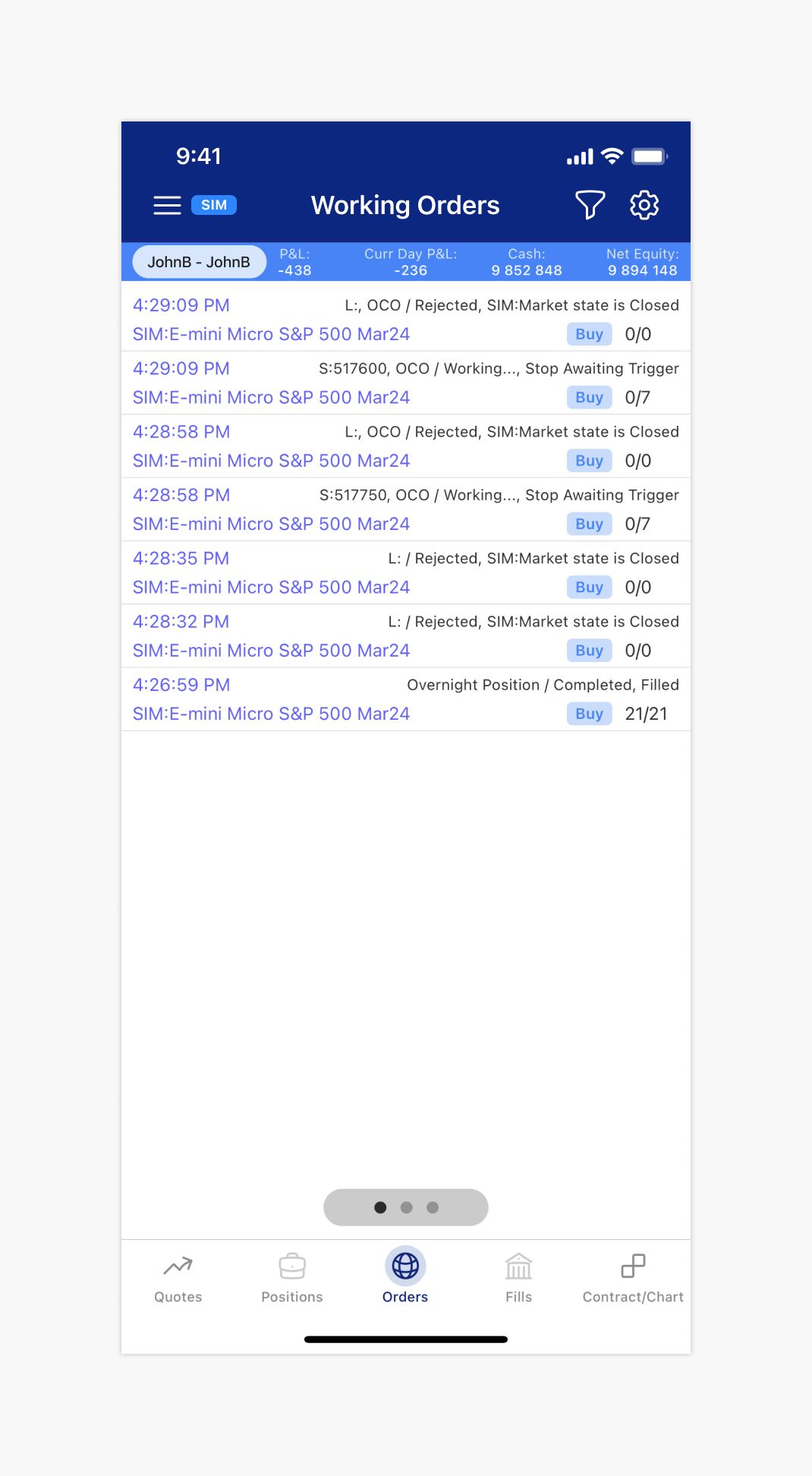Open the Fills icon in bottom bar

point(518,1265)
